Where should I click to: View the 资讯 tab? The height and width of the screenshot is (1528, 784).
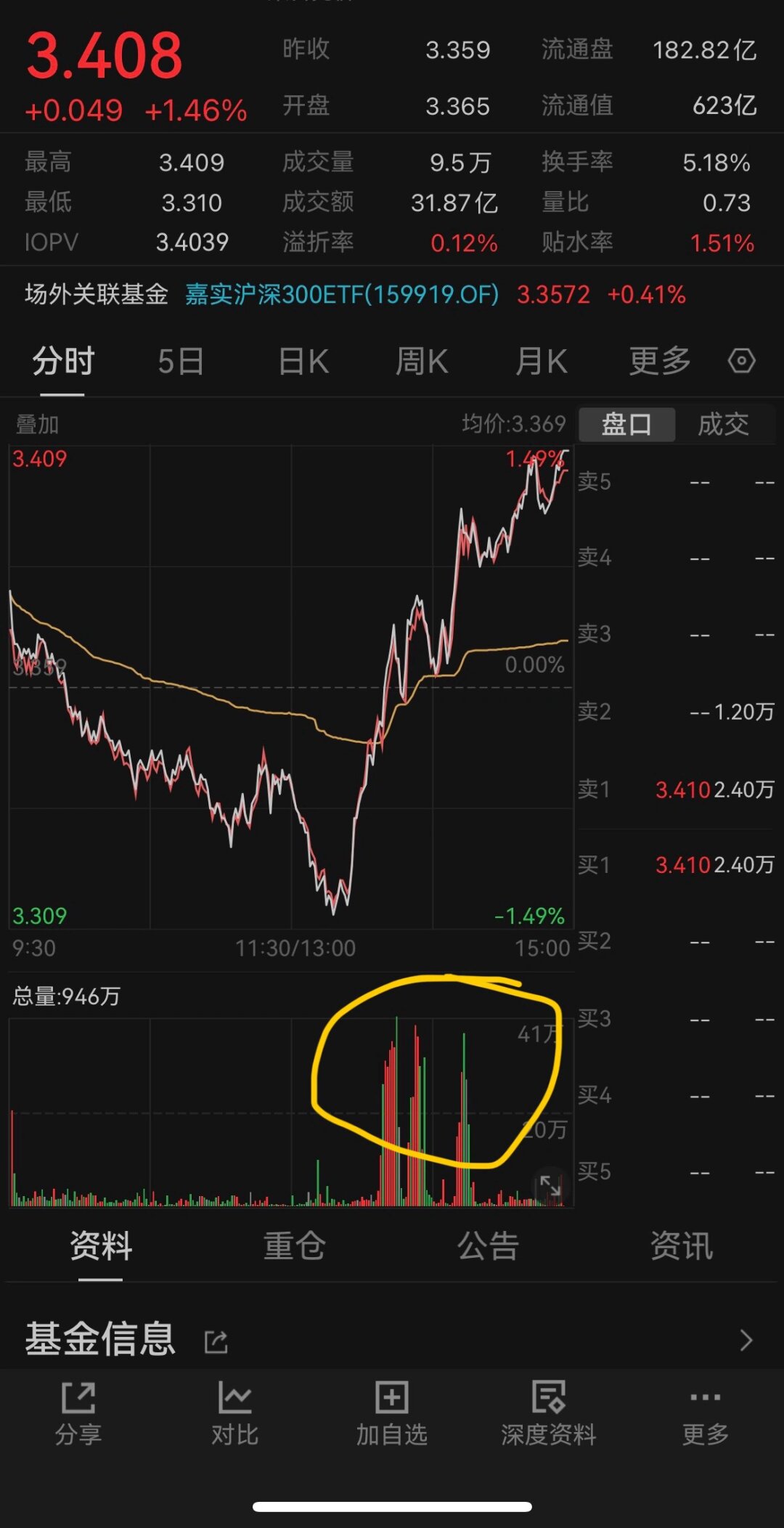click(681, 1246)
